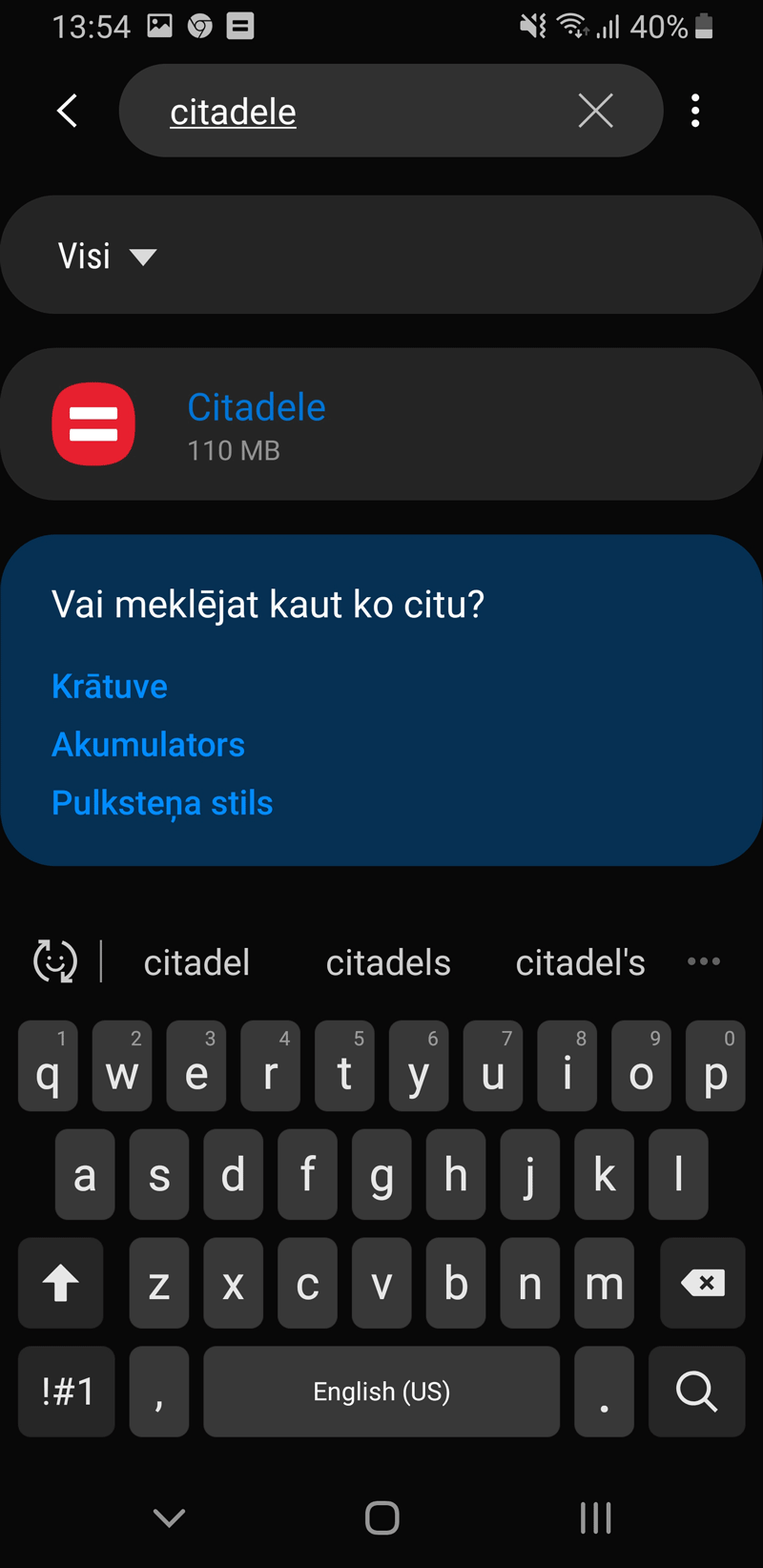Image resolution: width=763 pixels, height=1568 pixels.
Task: Open the three-dot overflow menu
Action: (695, 111)
